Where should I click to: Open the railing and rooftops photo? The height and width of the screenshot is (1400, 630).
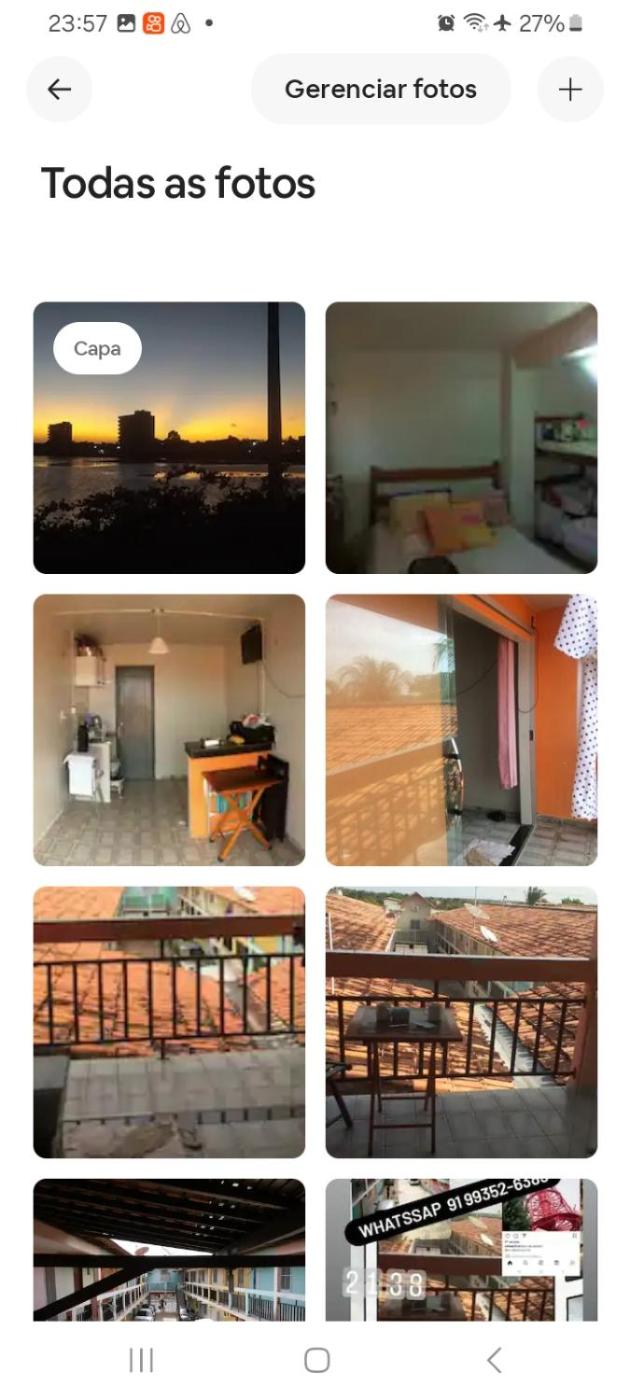click(x=169, y=1021)
